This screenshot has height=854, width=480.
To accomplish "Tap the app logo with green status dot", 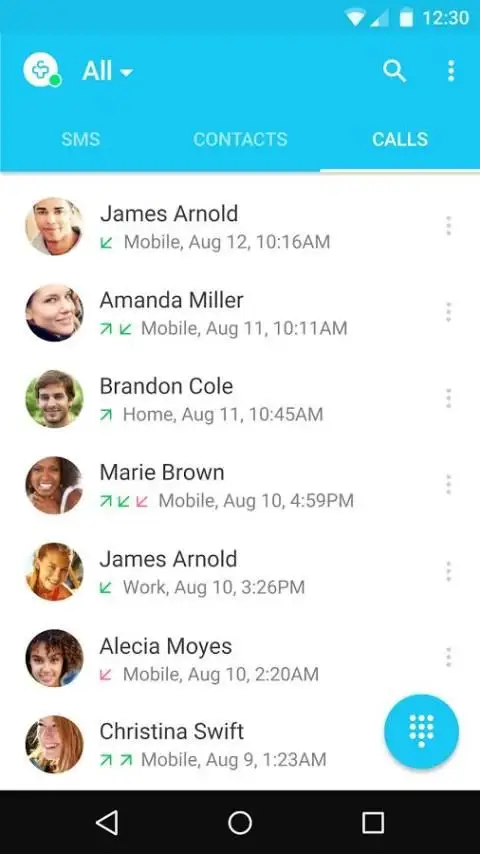I will 42,70.
